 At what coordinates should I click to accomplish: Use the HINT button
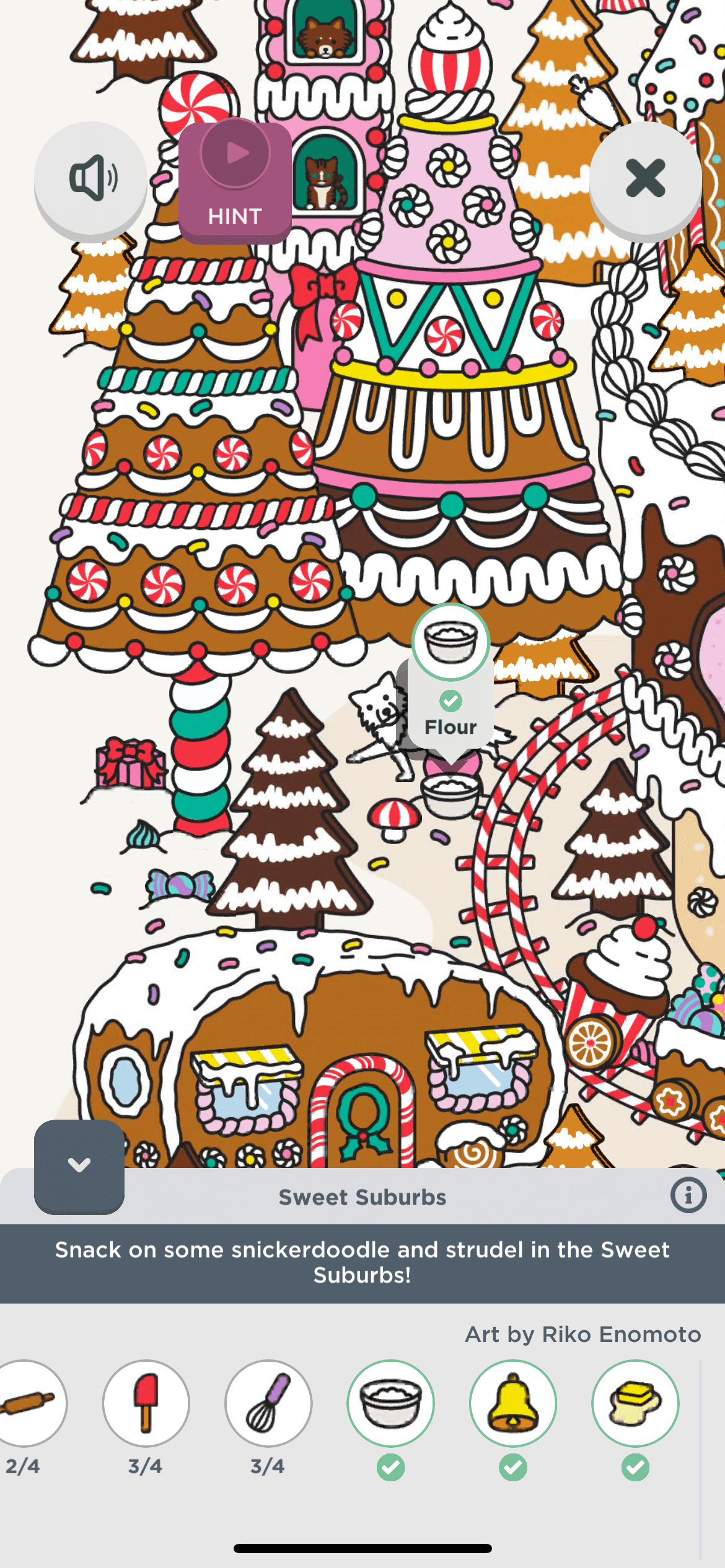pos(235,182)
